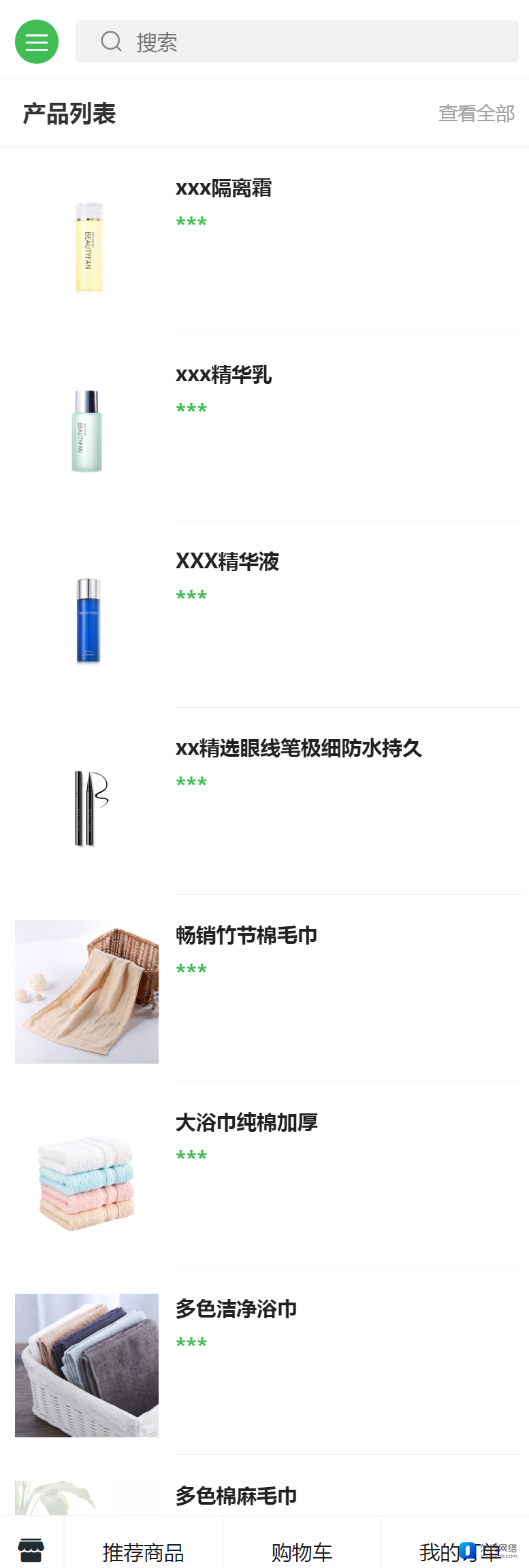The width and height of the screenshot is (529, 1568).
Task: Open the xxx隔离霜 product
Action: point(223,189)
